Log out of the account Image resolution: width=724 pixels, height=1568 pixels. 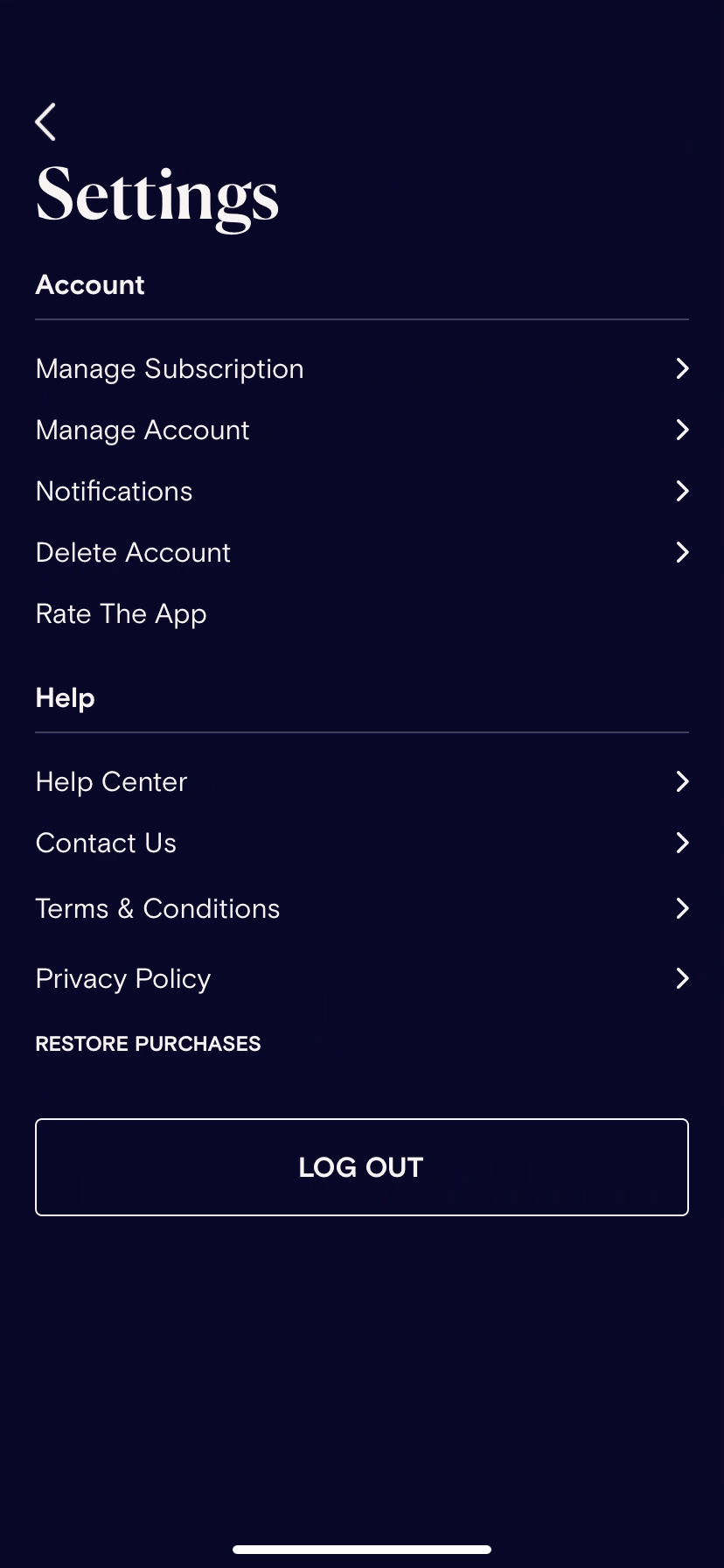[362, 1167]
